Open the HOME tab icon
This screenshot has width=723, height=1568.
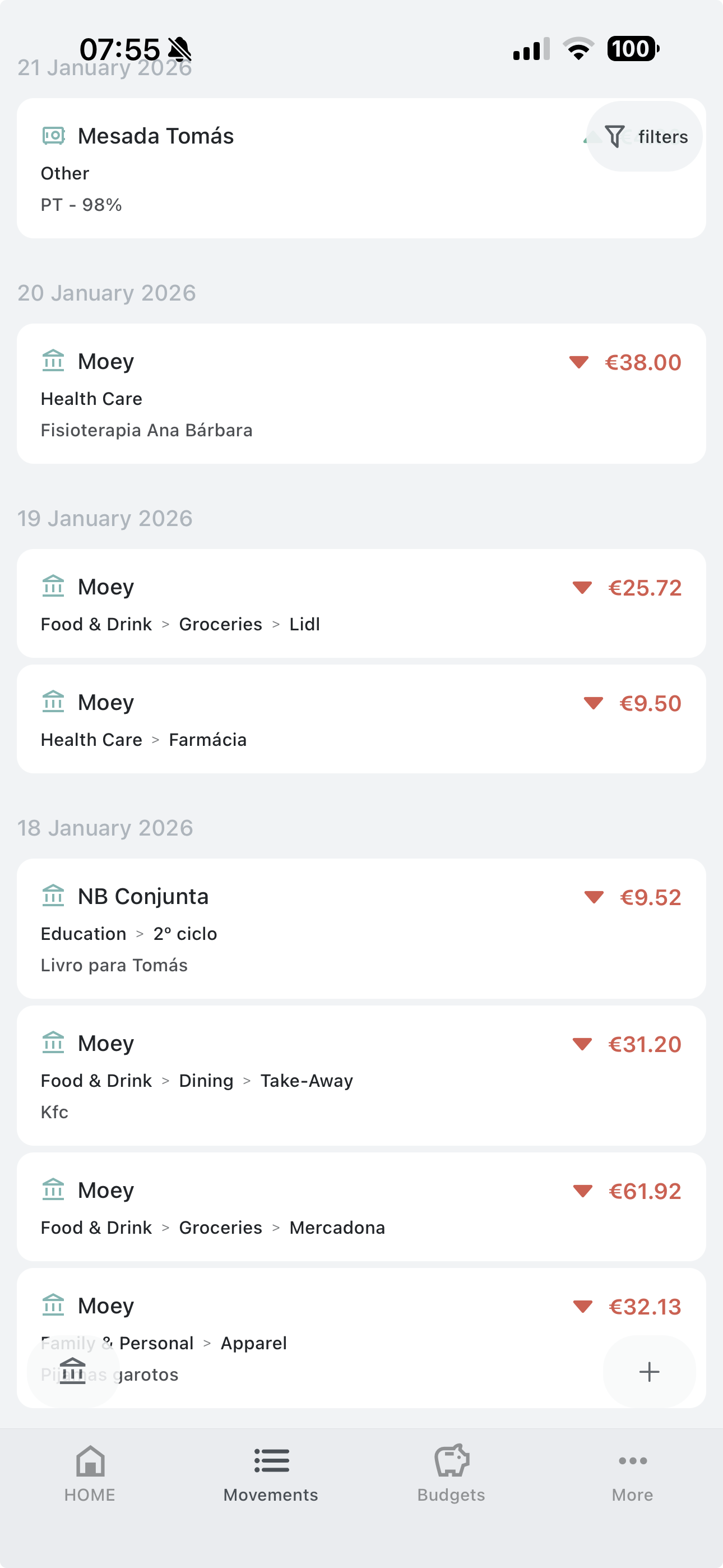[x=90, y=1460]
